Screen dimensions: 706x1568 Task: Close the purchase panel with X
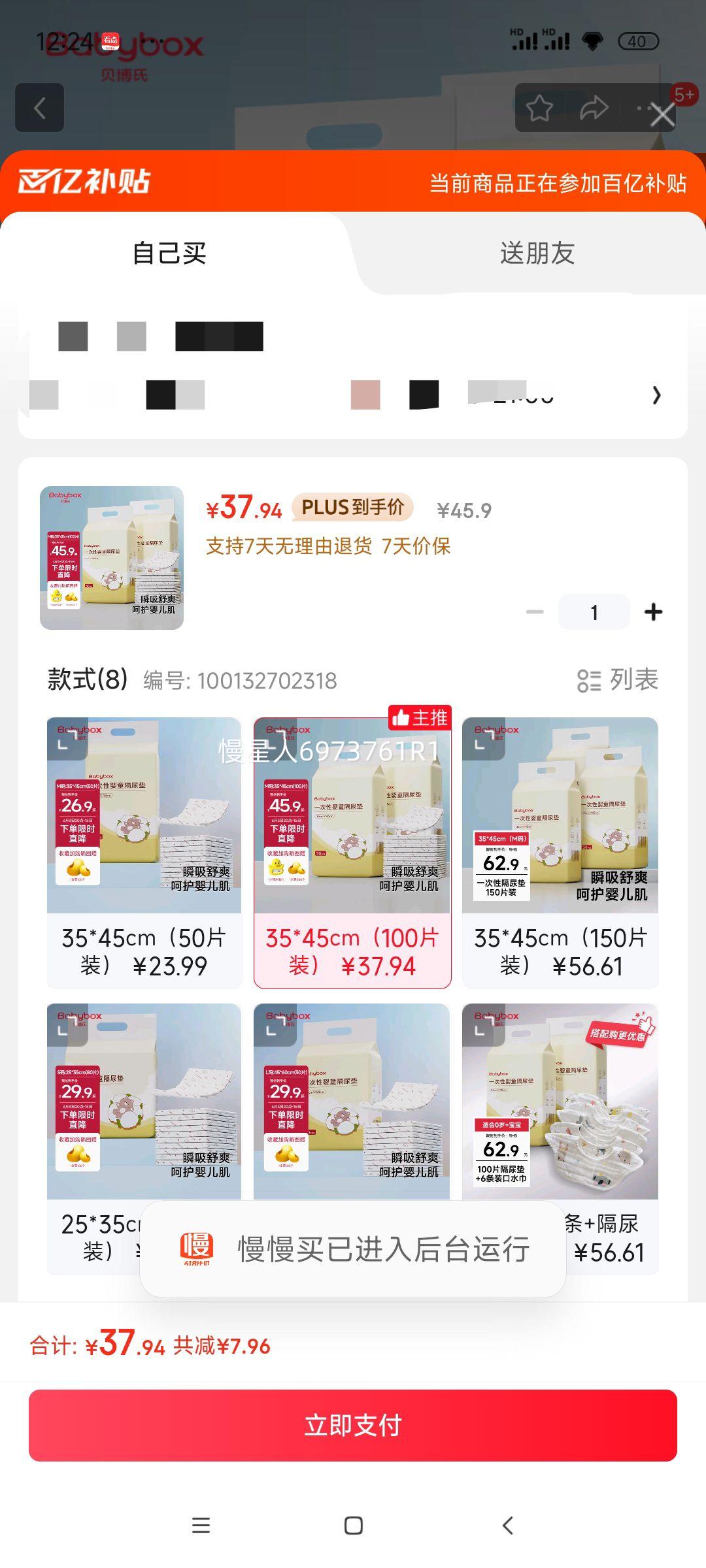point(662,116)
